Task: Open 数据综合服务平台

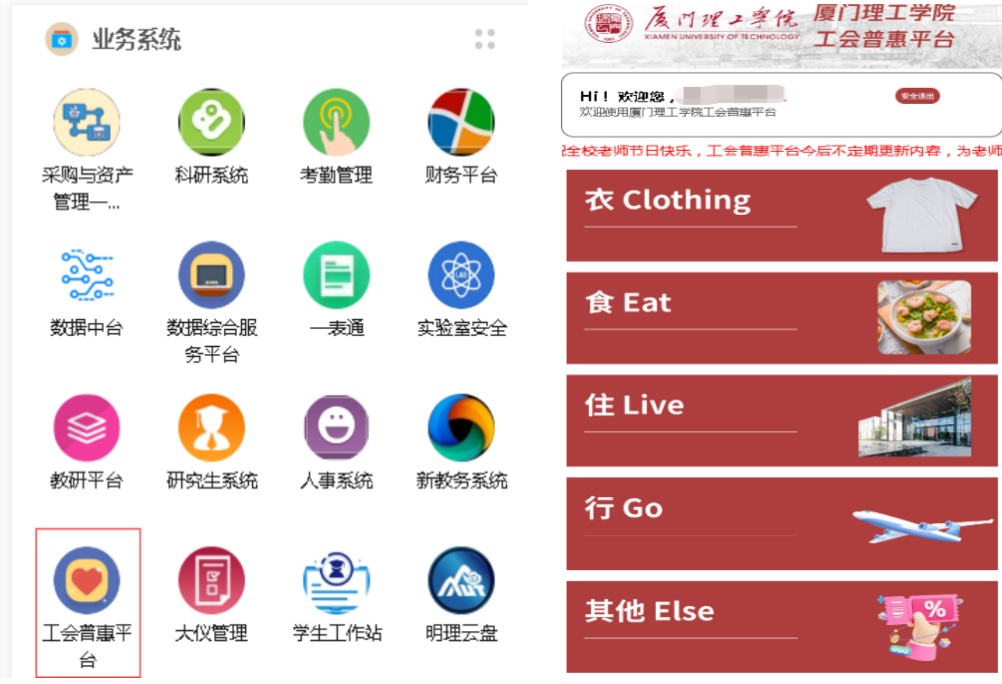Action: 211,275
